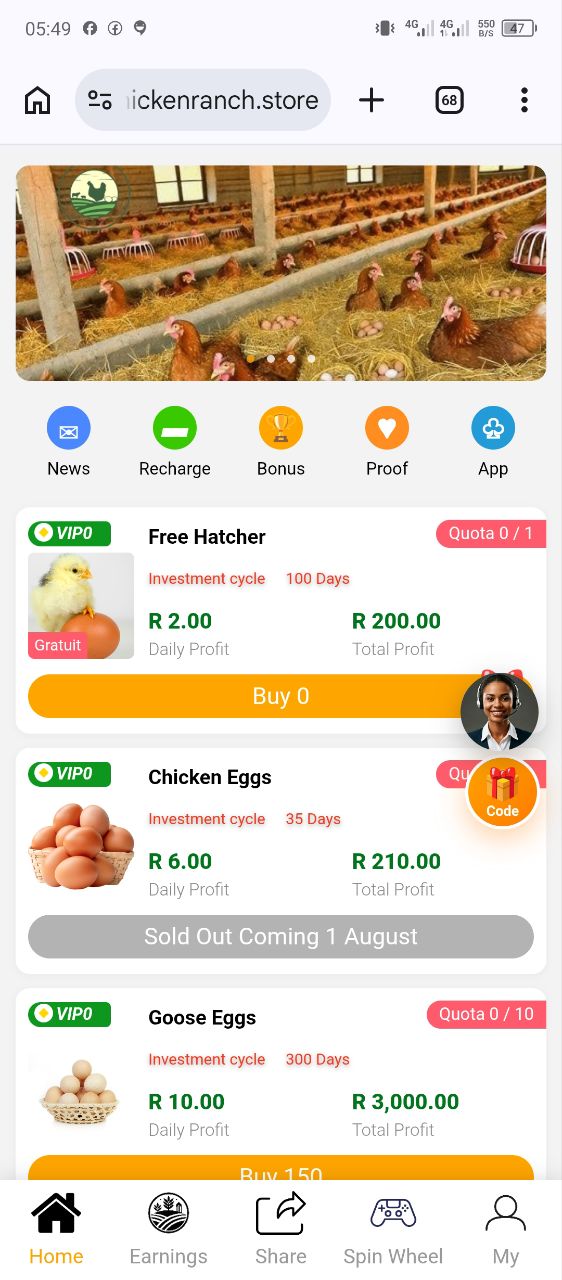Open the News shortcut
Screen dimensions: 562x1280
coord(68,442)
